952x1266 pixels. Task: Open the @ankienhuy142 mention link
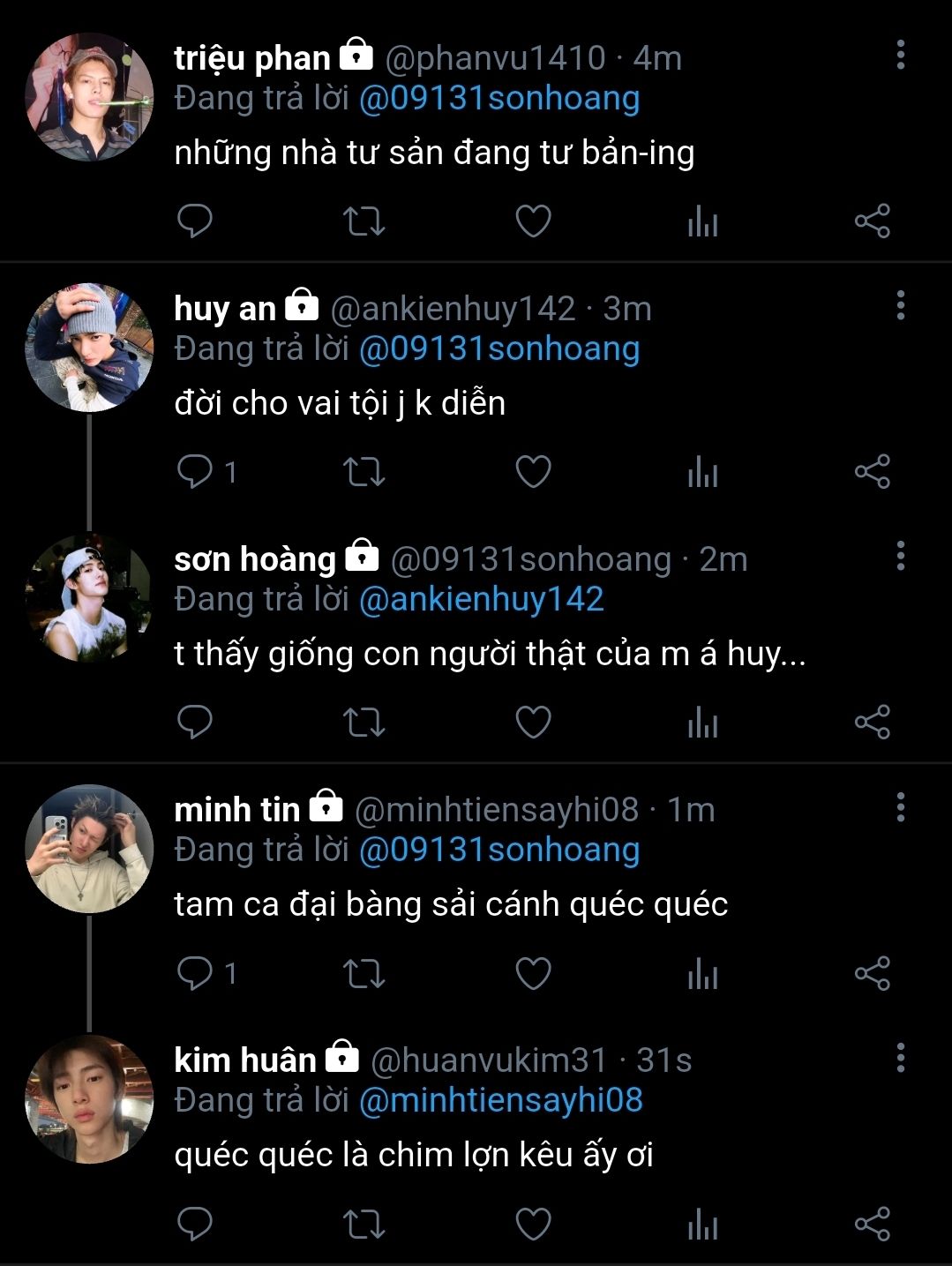(x=481, y=599)
